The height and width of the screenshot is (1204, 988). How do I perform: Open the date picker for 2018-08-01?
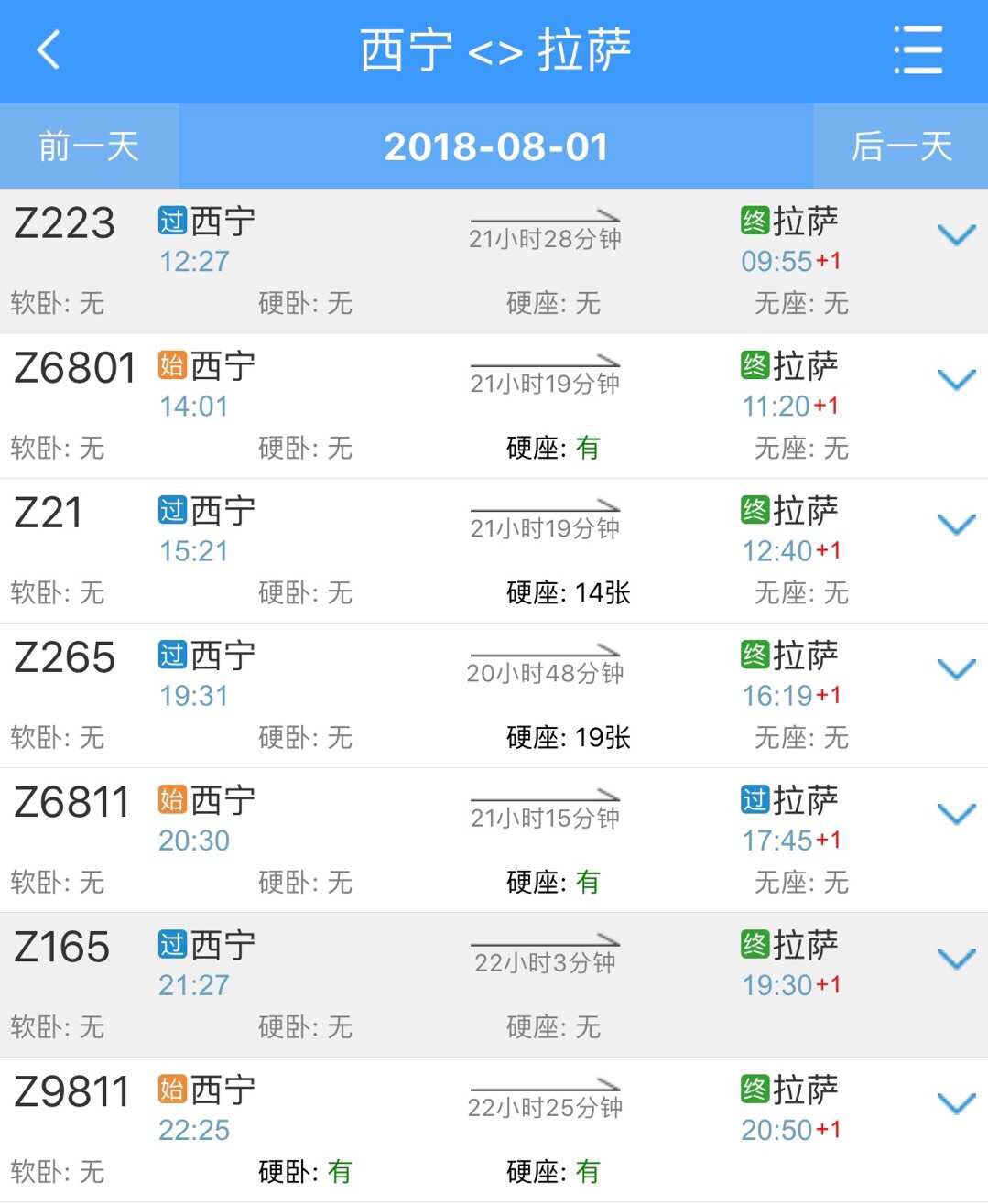[x=495, y=146]
